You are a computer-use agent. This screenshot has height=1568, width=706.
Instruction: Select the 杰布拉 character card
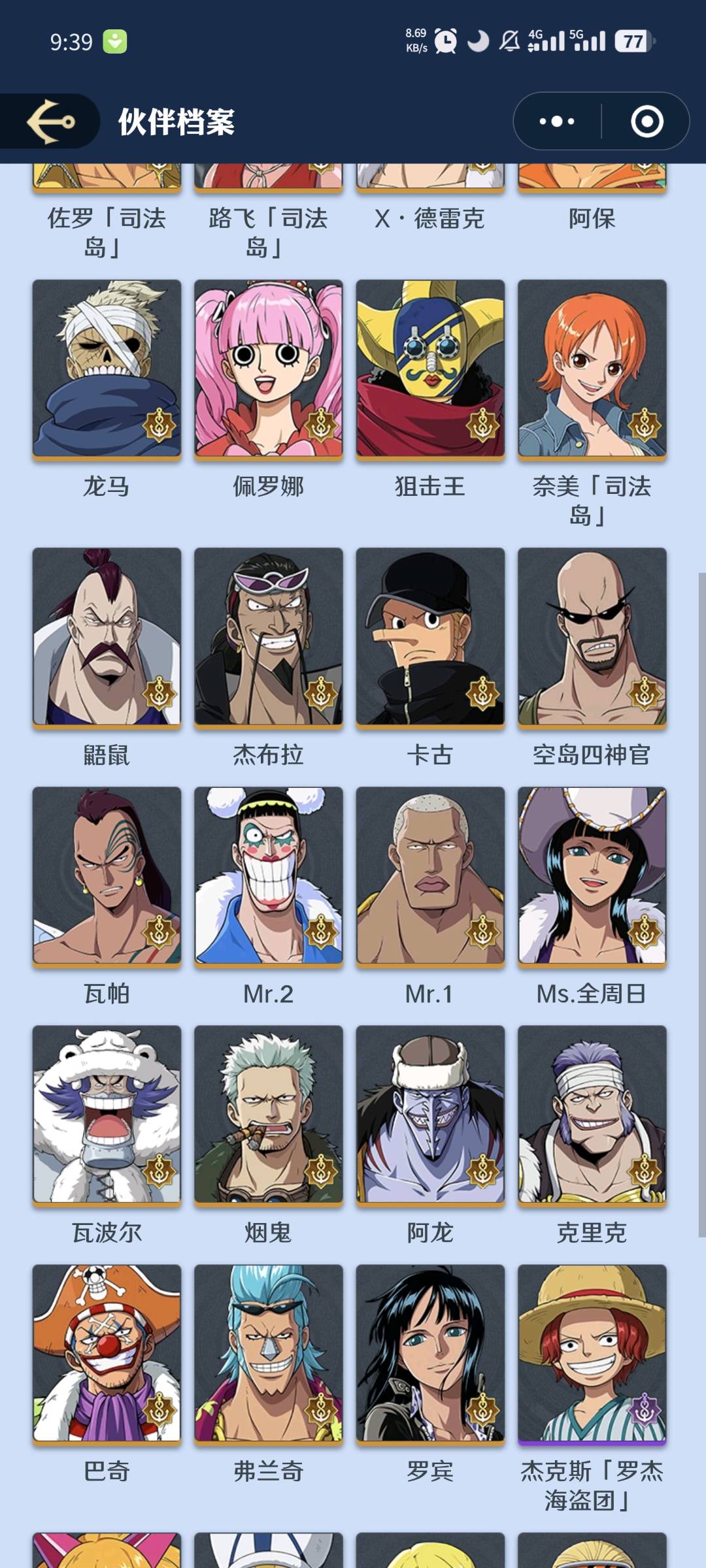click(x=268, y=637)
